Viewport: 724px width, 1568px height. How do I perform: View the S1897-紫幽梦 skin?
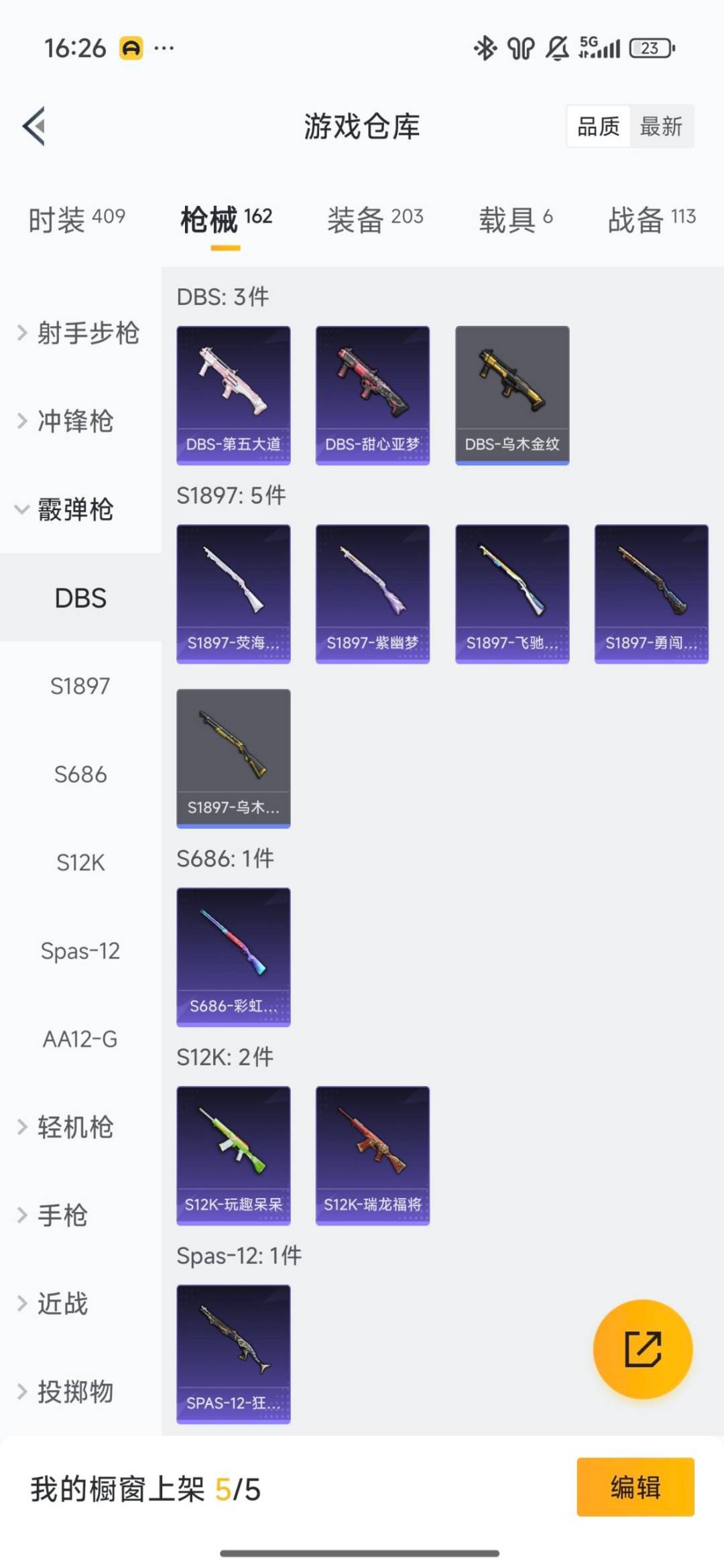click(x=372, y=593)
